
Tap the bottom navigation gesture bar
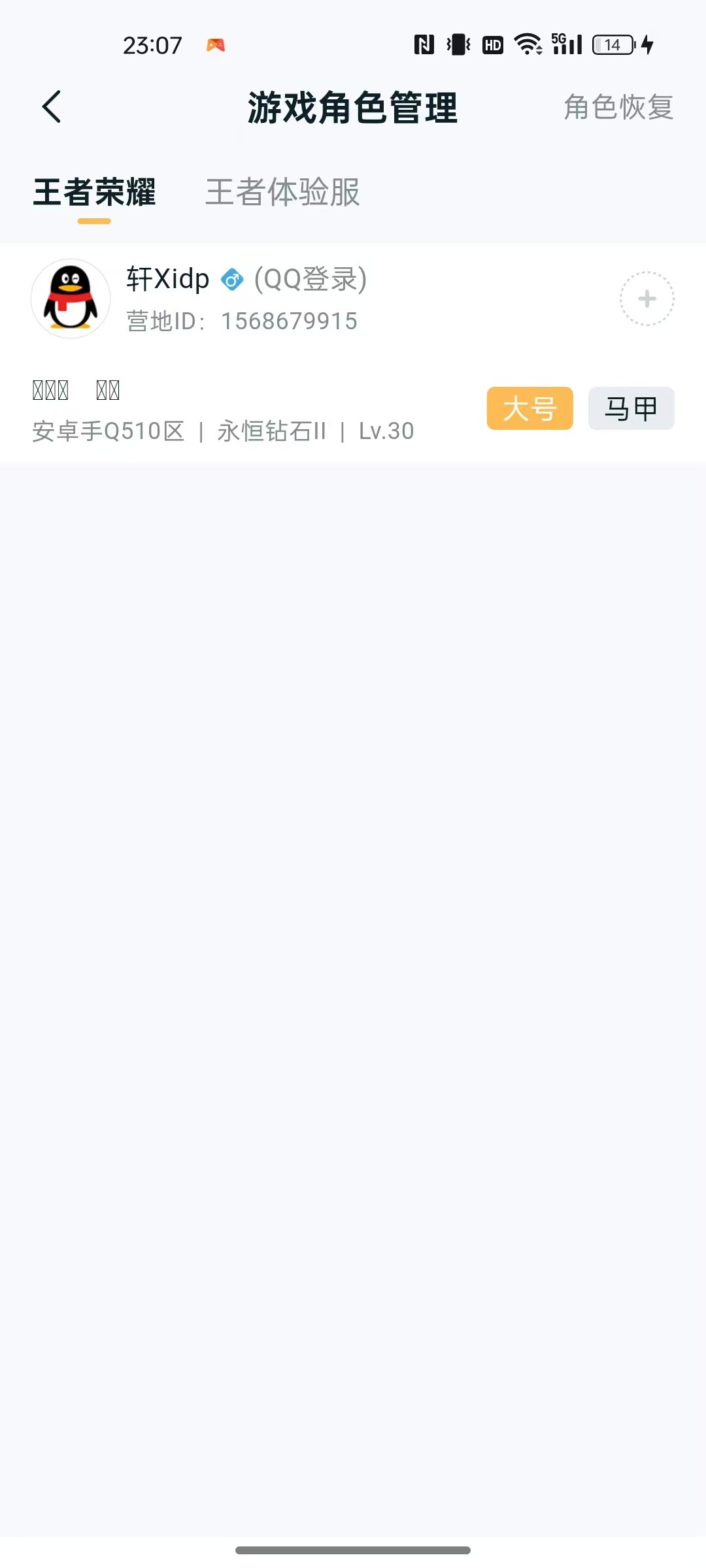coord(353,1550)
